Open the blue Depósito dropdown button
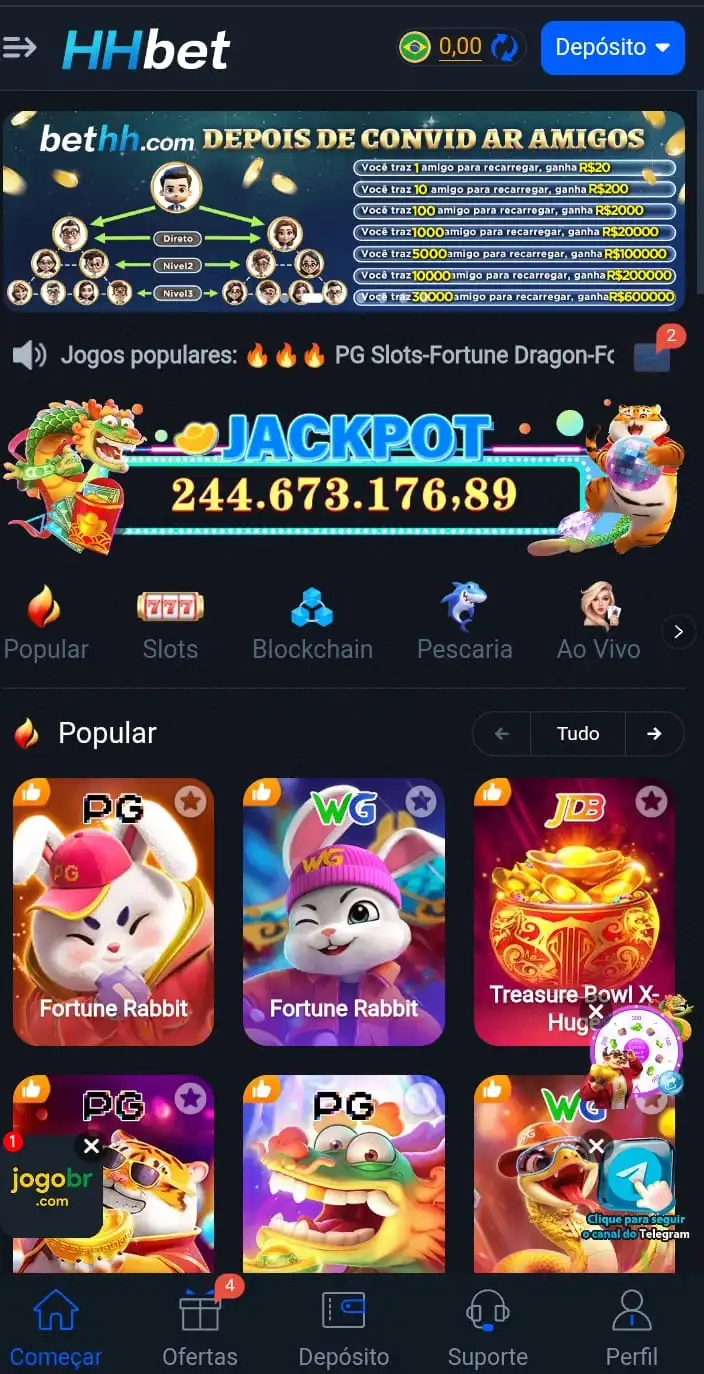Image resolution: width=704 pixels, height=1374 pixels. click(x=612, y=48)
